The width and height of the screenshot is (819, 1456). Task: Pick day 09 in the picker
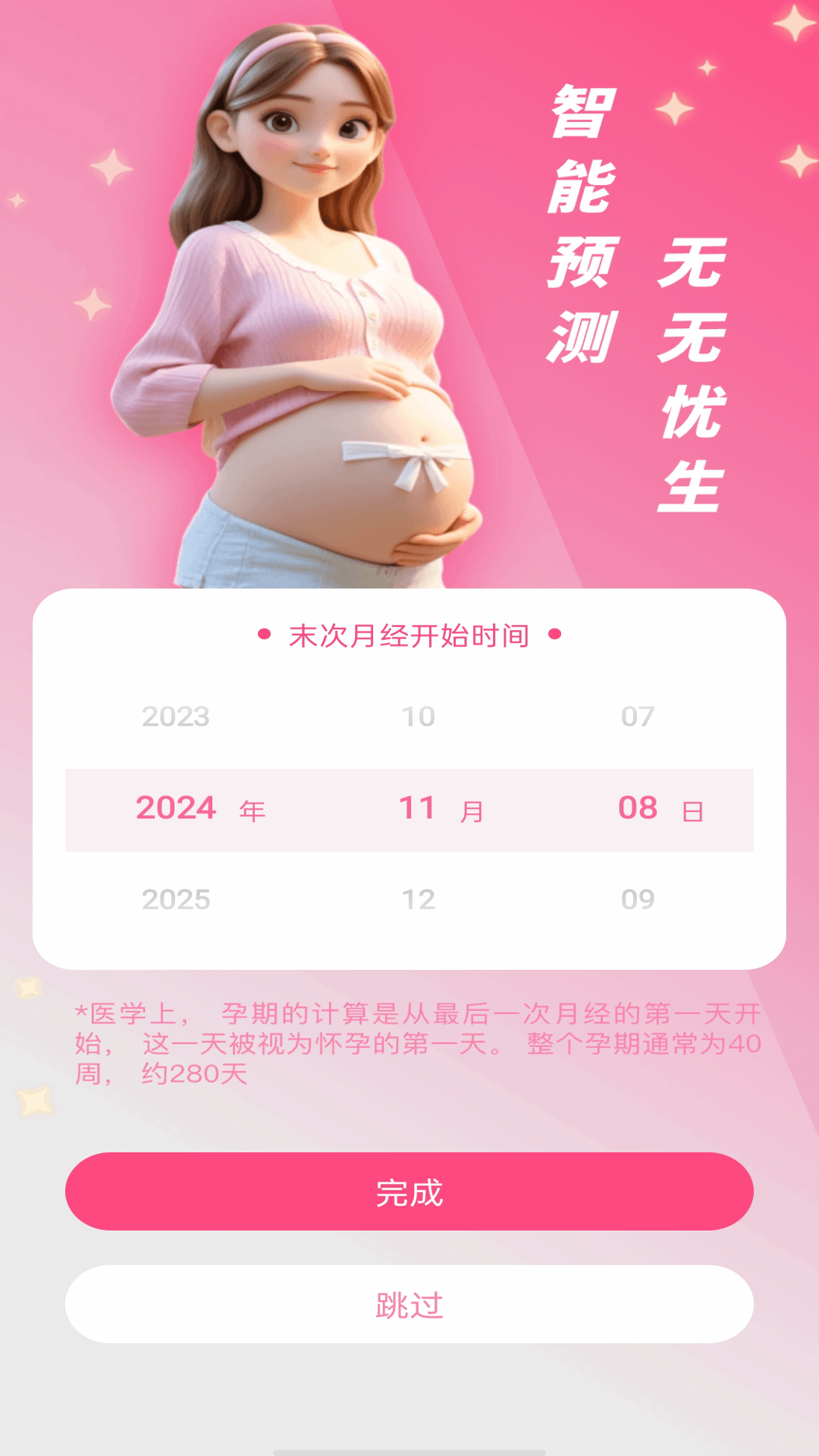click(638, 899)
